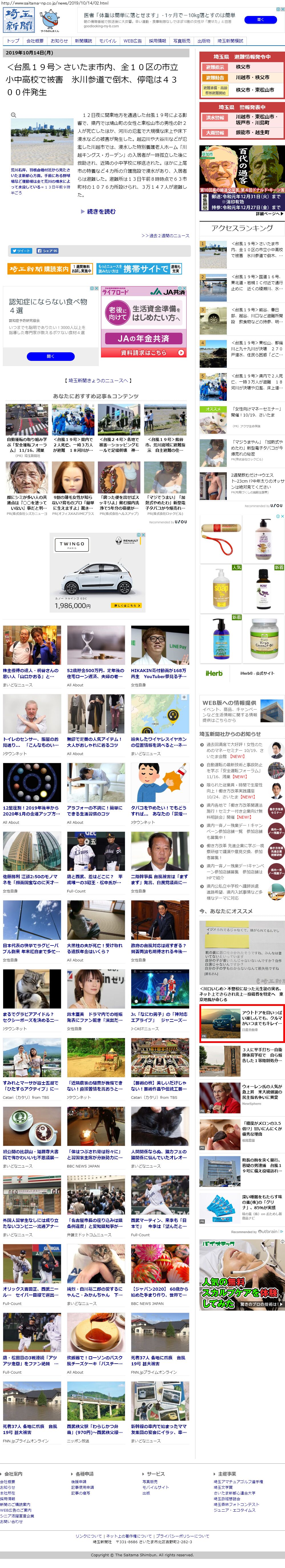Switch to the お知らせ tab
Screen dimensions: 285x1568
[x=59, y=41]
